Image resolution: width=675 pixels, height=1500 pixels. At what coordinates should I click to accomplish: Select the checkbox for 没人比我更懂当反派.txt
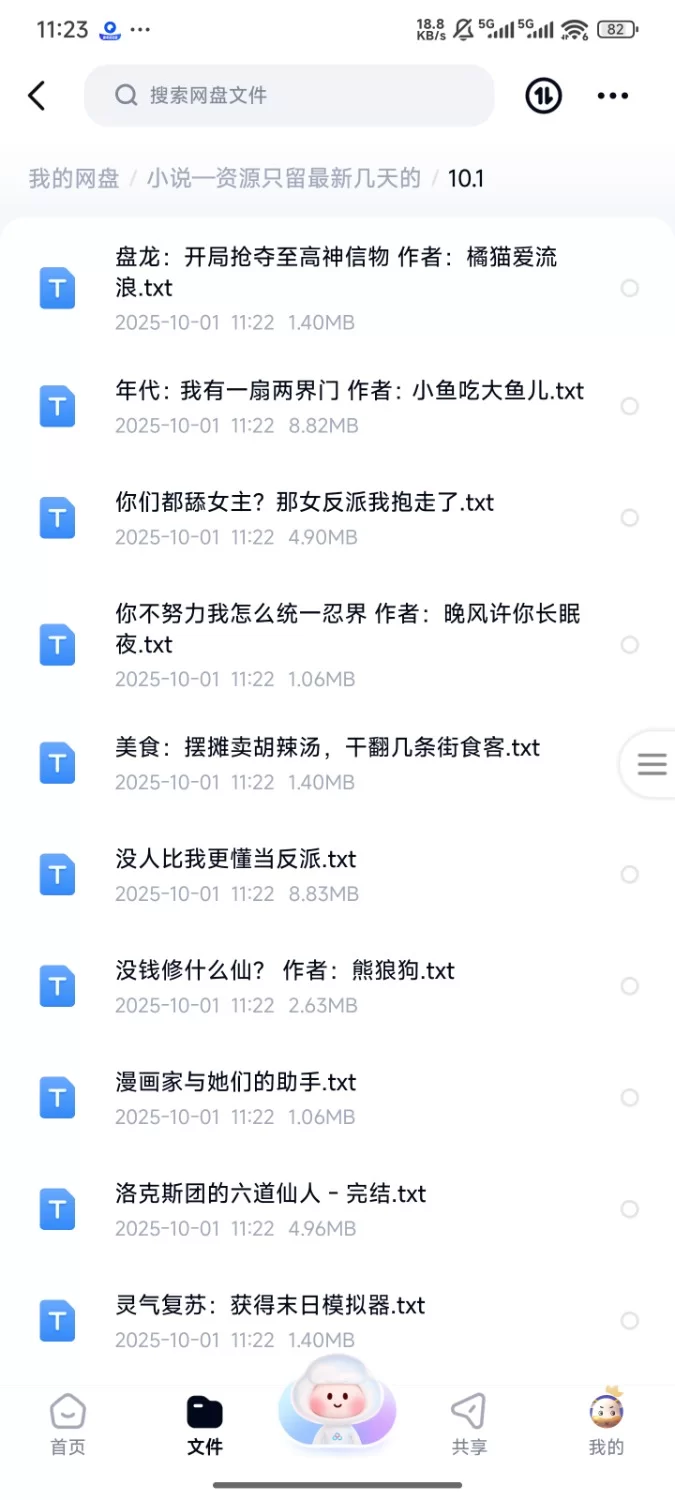click(x=629, y=875)
